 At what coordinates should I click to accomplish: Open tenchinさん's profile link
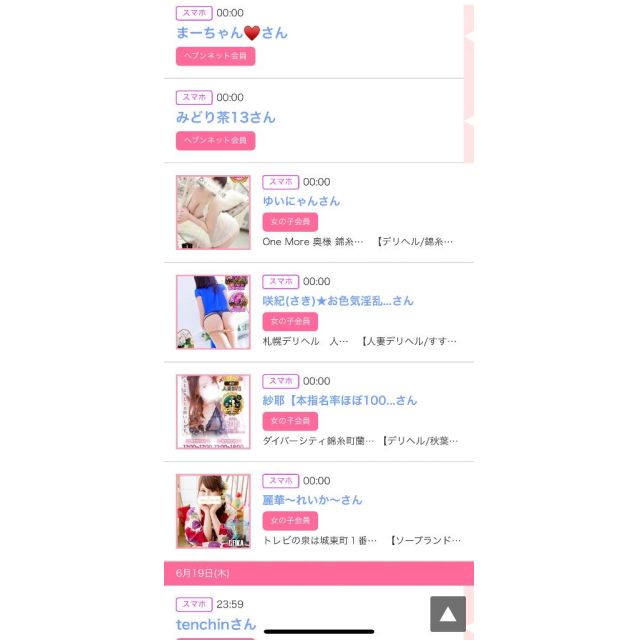pyautogui.click(x=216, y=624)
